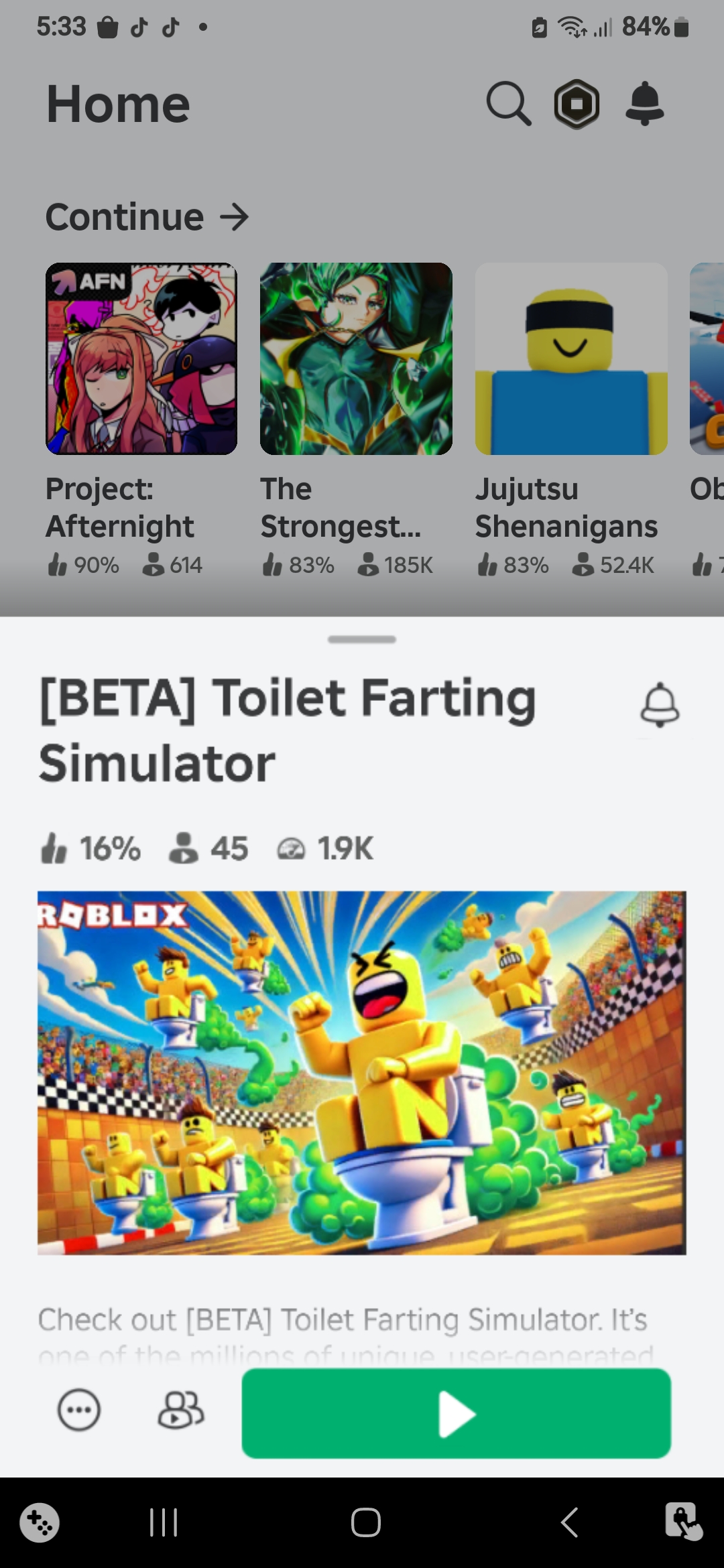Open the friends invite icon
Screen dimensions: 724x1568
pos(181,1410)
